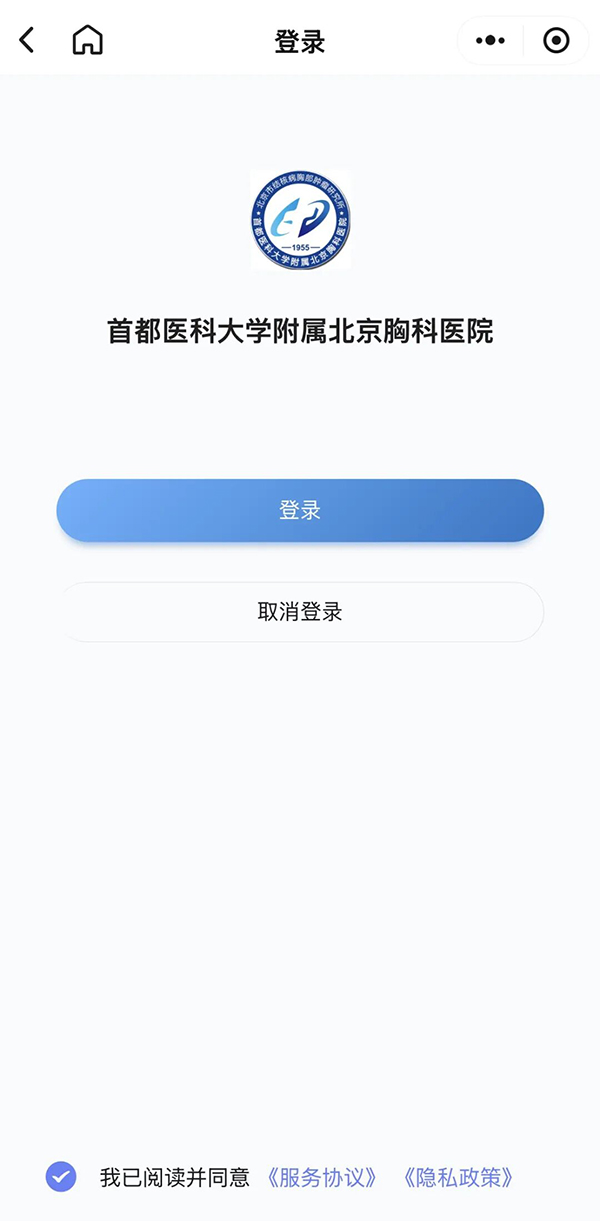
Task: Select 取消登录 to cancel login
Action: pyautogui.click(x=300, y=612)
